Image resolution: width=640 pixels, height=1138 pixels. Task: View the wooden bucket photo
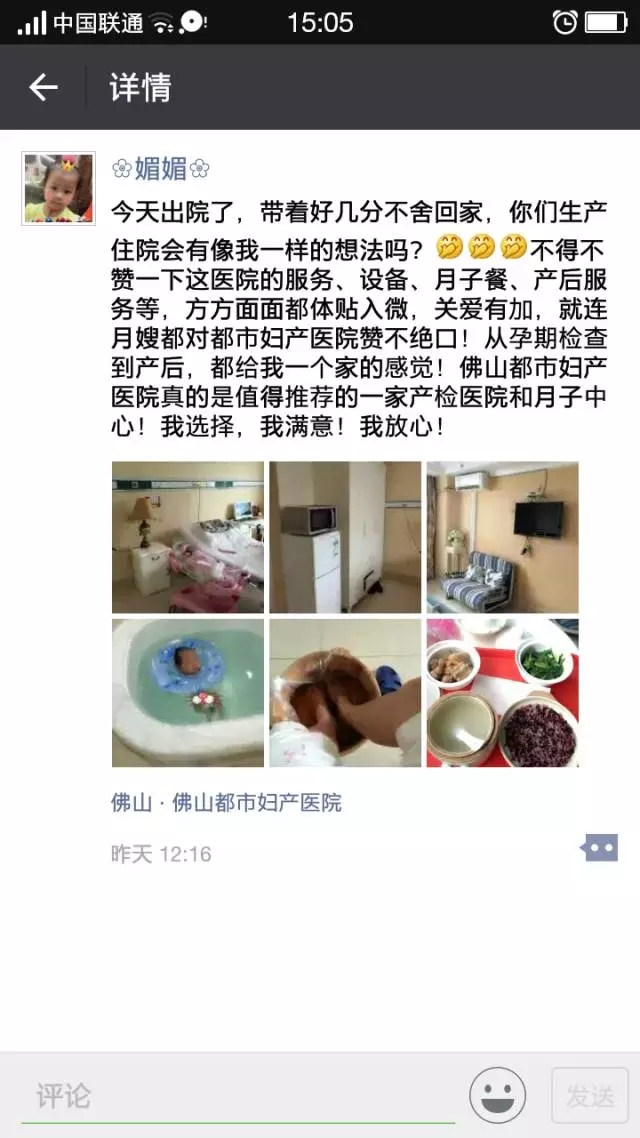345,693
